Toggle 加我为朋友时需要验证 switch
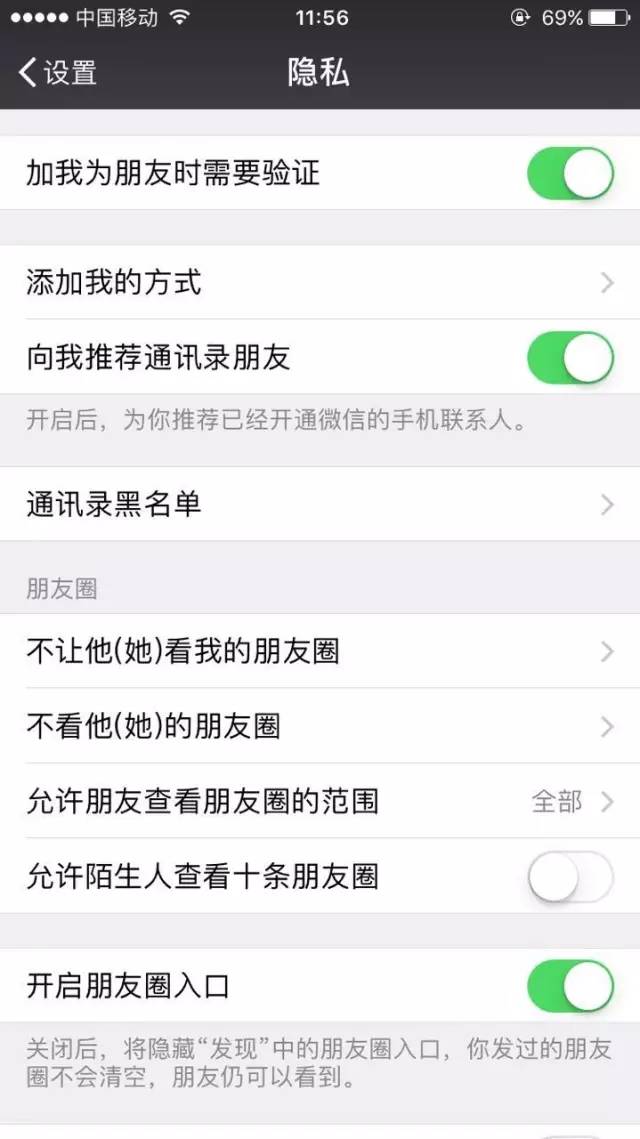640x1139 pixels. [570, 173]
